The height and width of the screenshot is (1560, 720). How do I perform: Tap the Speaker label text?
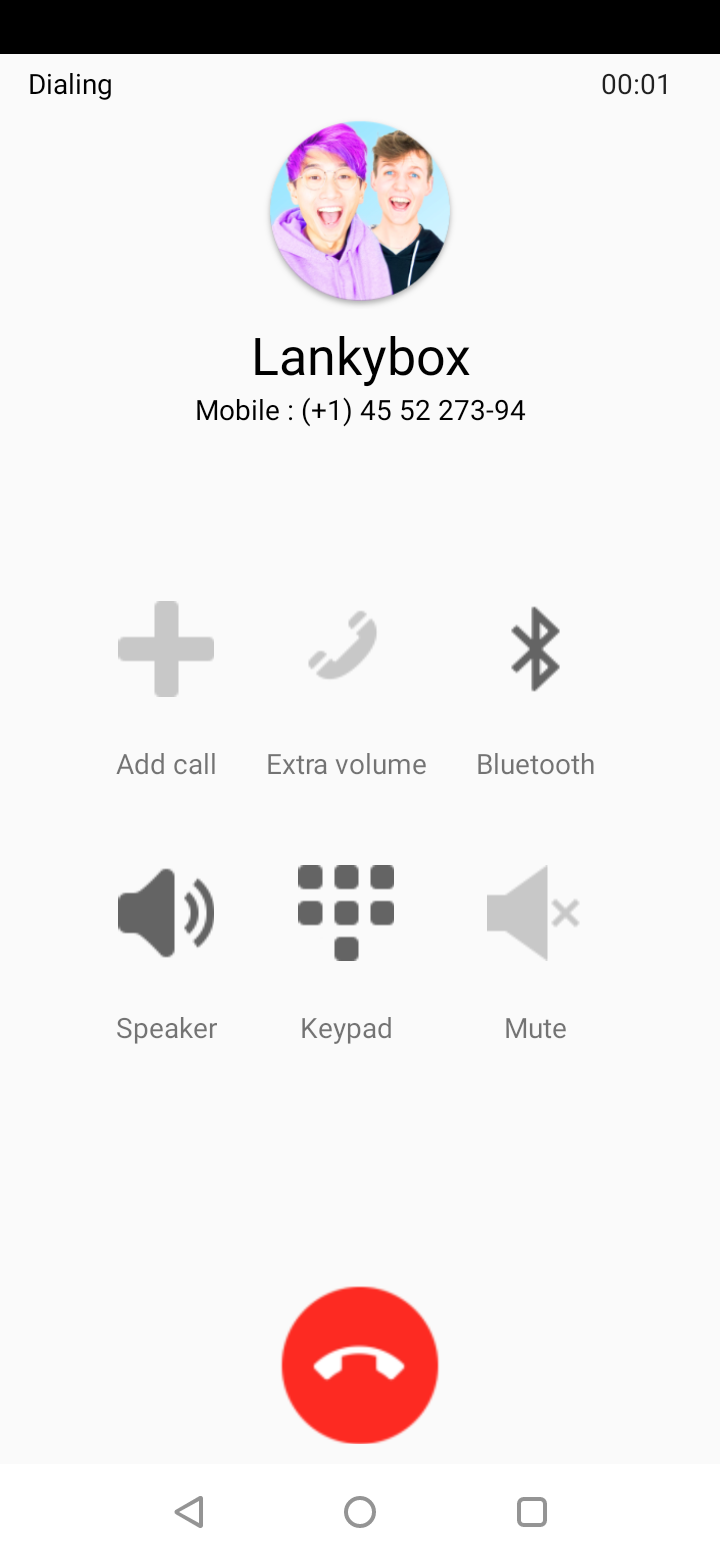[x=166, y=1027]
